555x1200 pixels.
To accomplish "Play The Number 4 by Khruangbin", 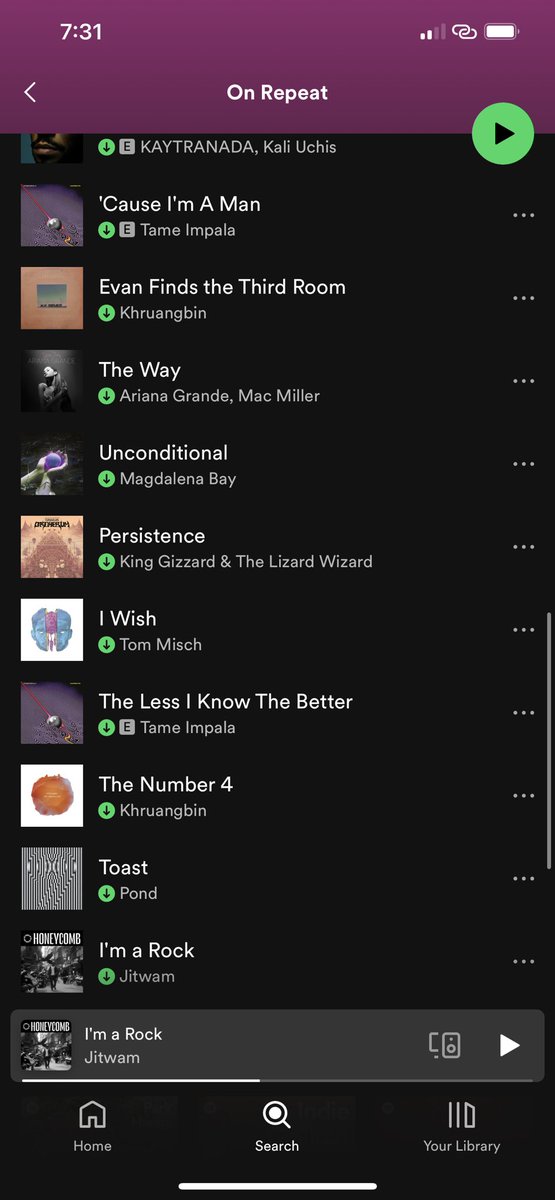I will (277, 796).
